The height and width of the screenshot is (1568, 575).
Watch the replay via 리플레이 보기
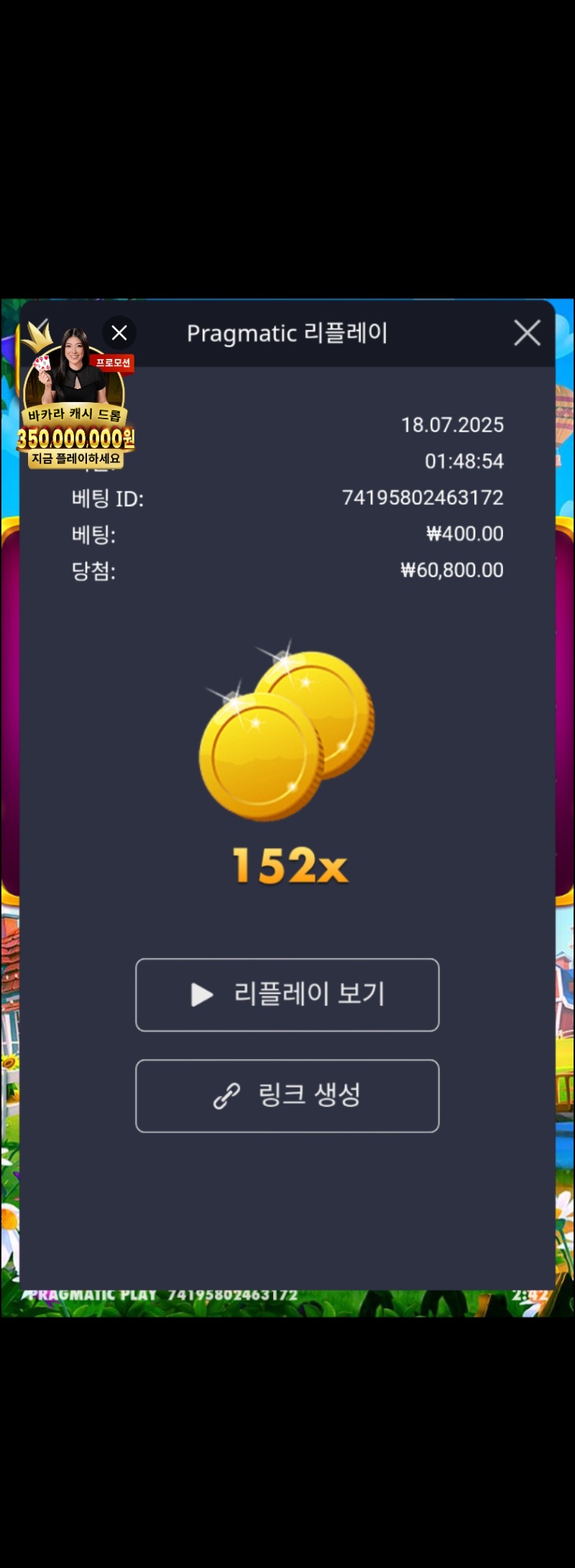[287, 995]
